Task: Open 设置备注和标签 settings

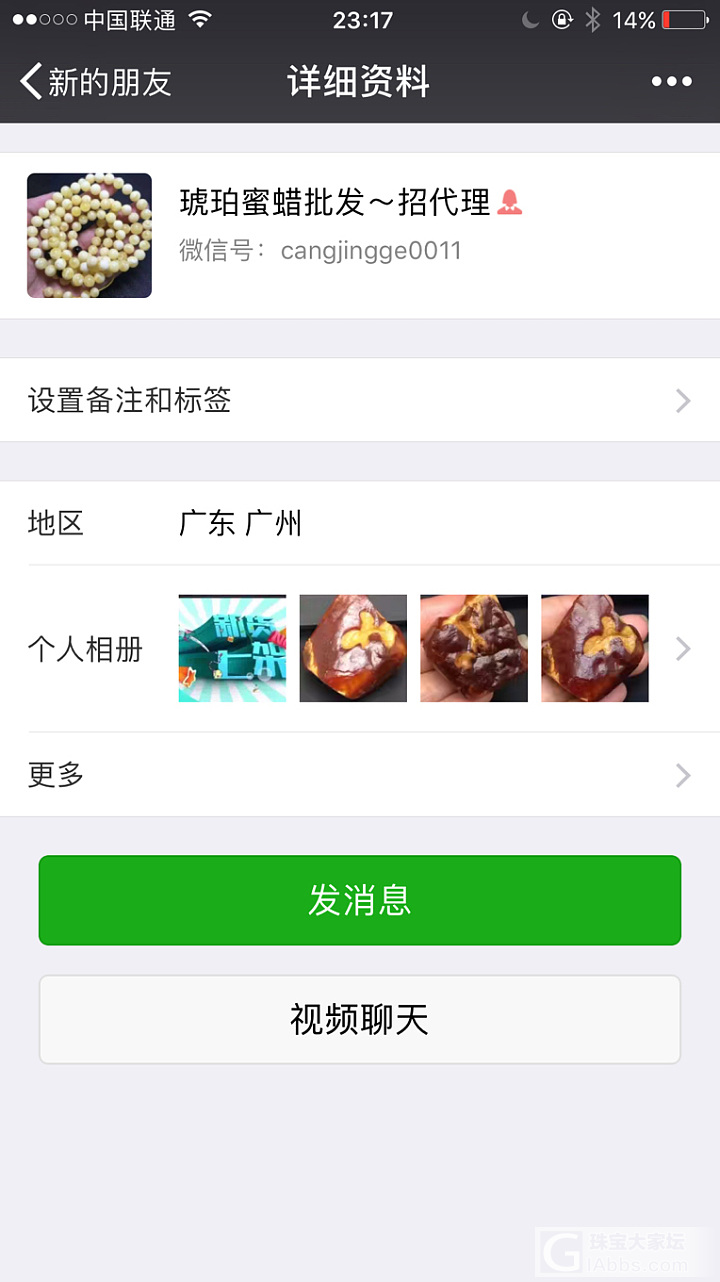Action: pos(360,401)
